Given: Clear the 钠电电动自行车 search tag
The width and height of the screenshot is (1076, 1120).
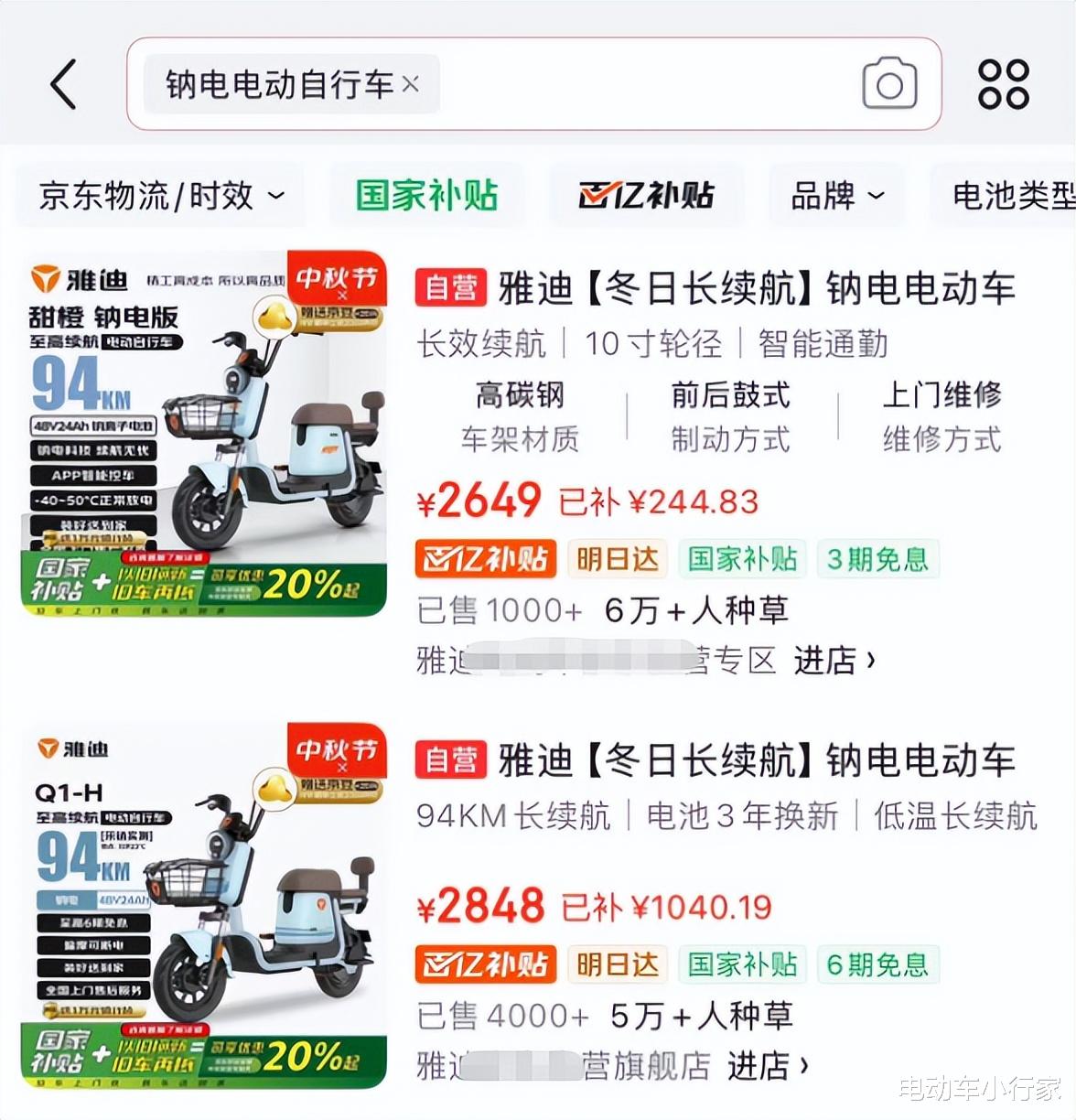Looking at the screenshot, I should click(x=411, y=84).
